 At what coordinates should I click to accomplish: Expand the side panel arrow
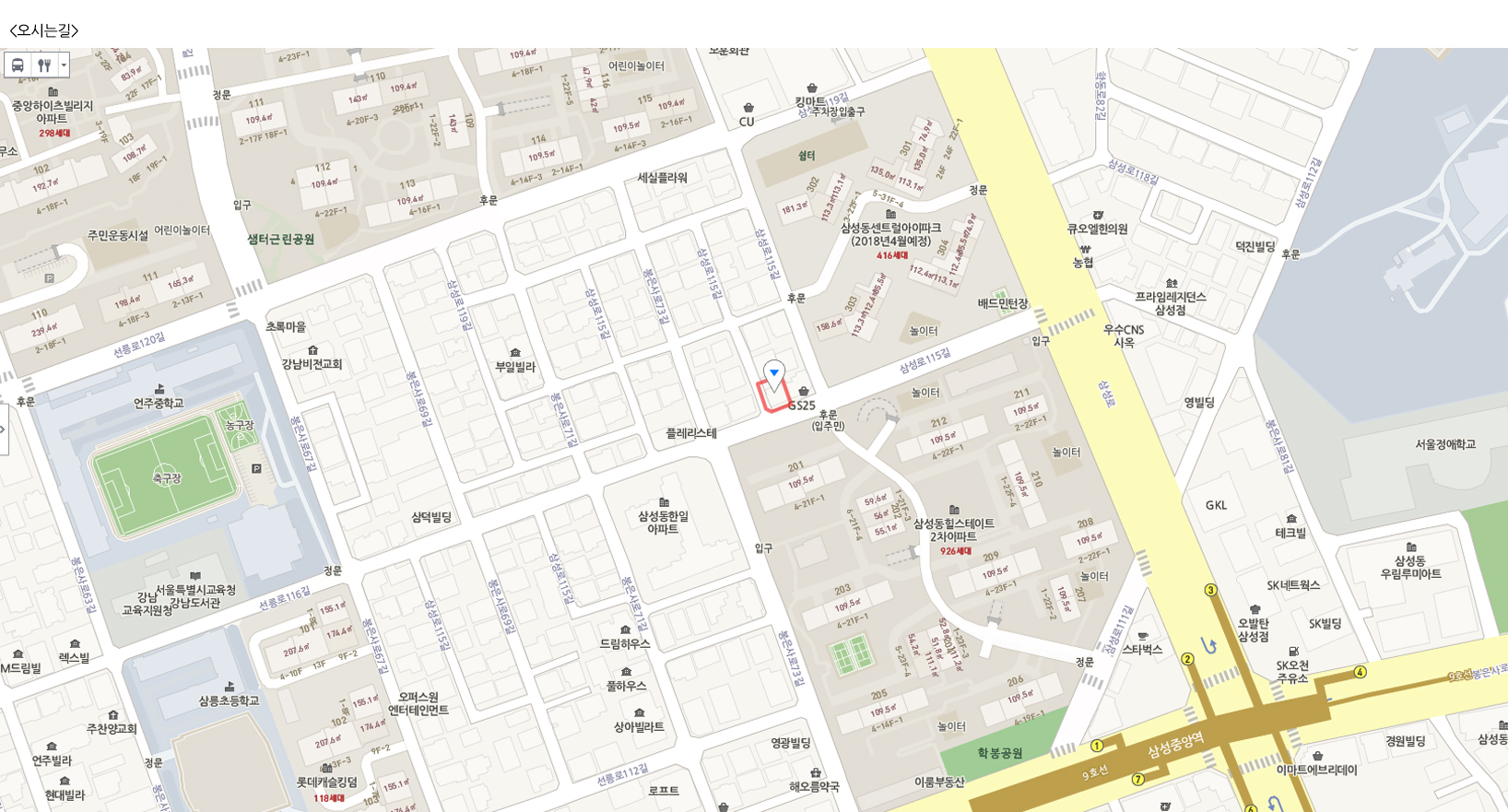pos(3,430)
